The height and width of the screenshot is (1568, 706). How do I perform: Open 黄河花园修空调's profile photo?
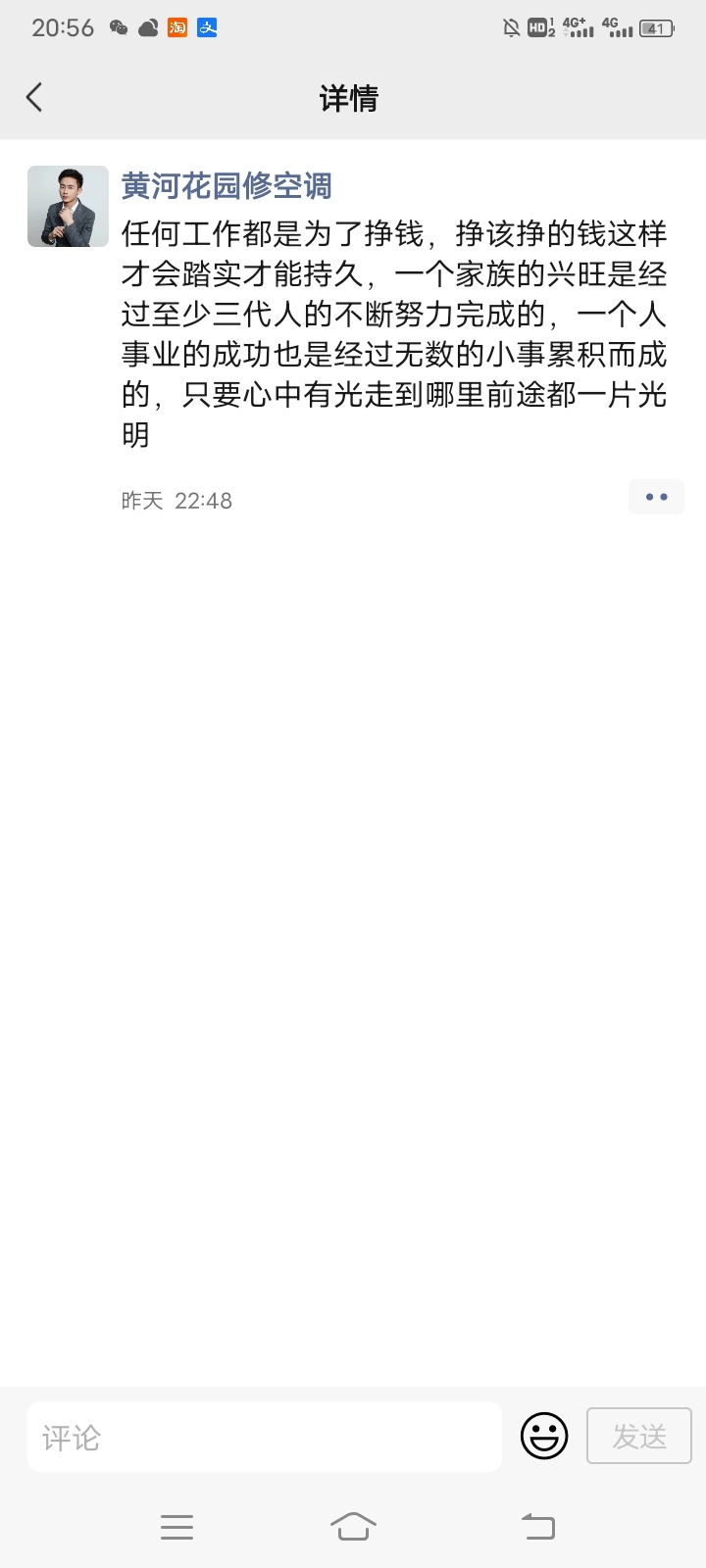point(68,206)
